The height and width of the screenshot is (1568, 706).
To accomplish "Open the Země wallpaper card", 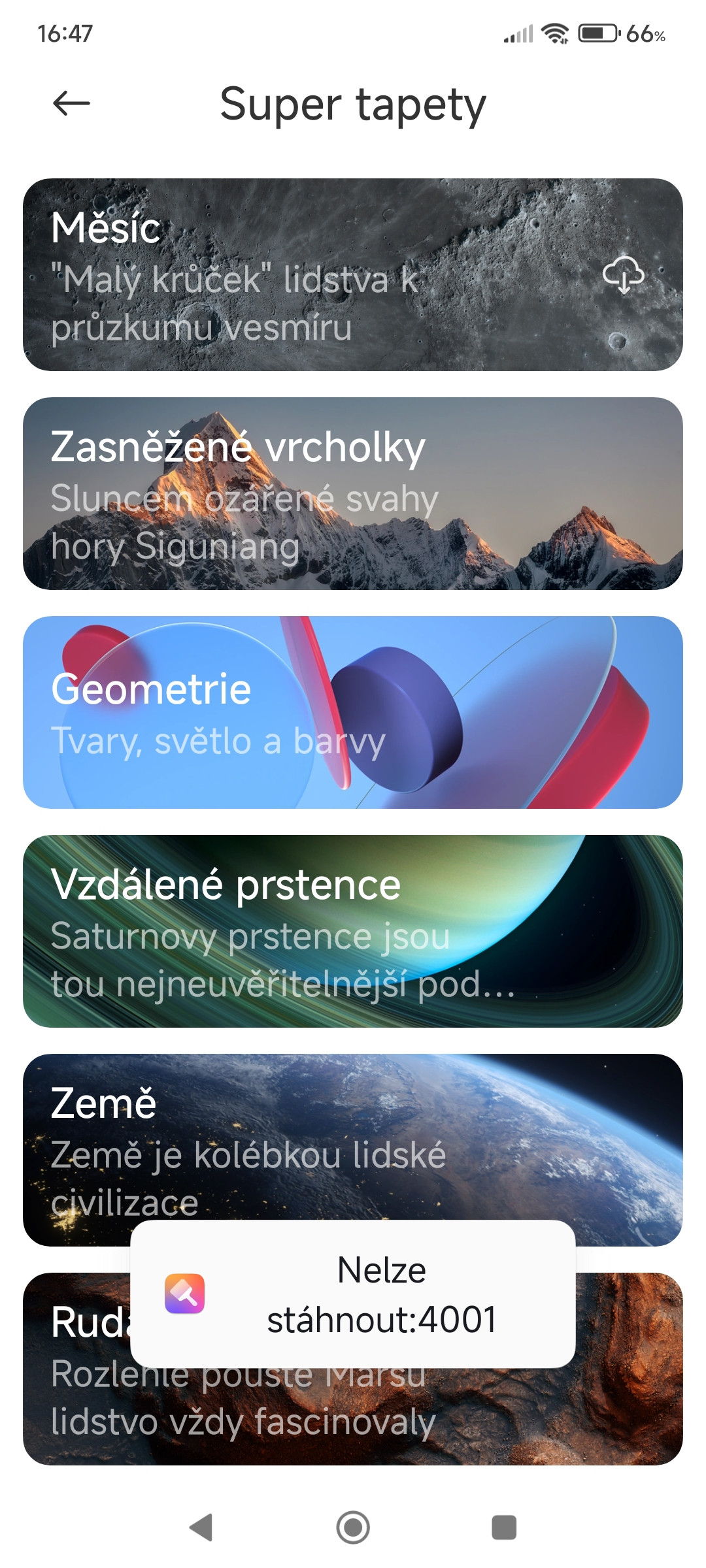I will click(x=353, y=1137).
